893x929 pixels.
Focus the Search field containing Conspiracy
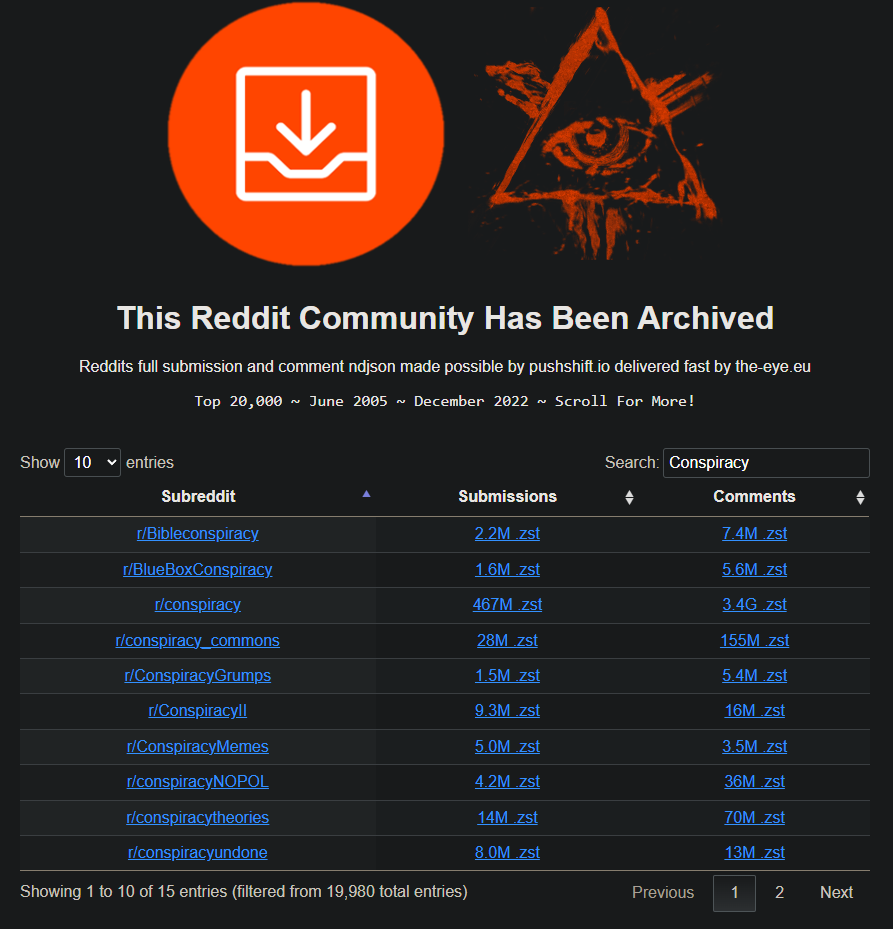coord(766,462)
